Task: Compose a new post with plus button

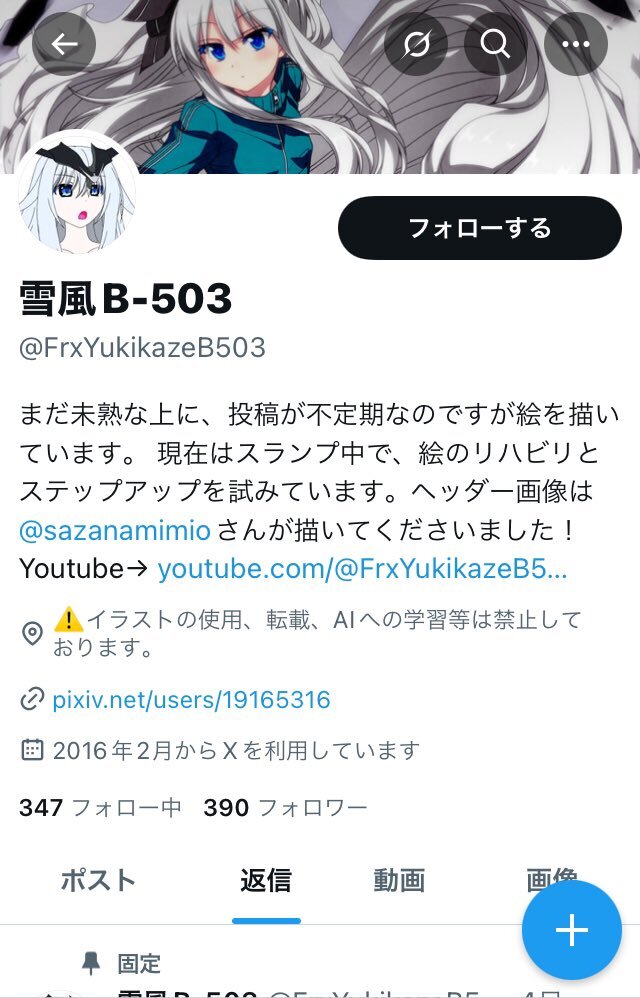Action: [571, 930]
